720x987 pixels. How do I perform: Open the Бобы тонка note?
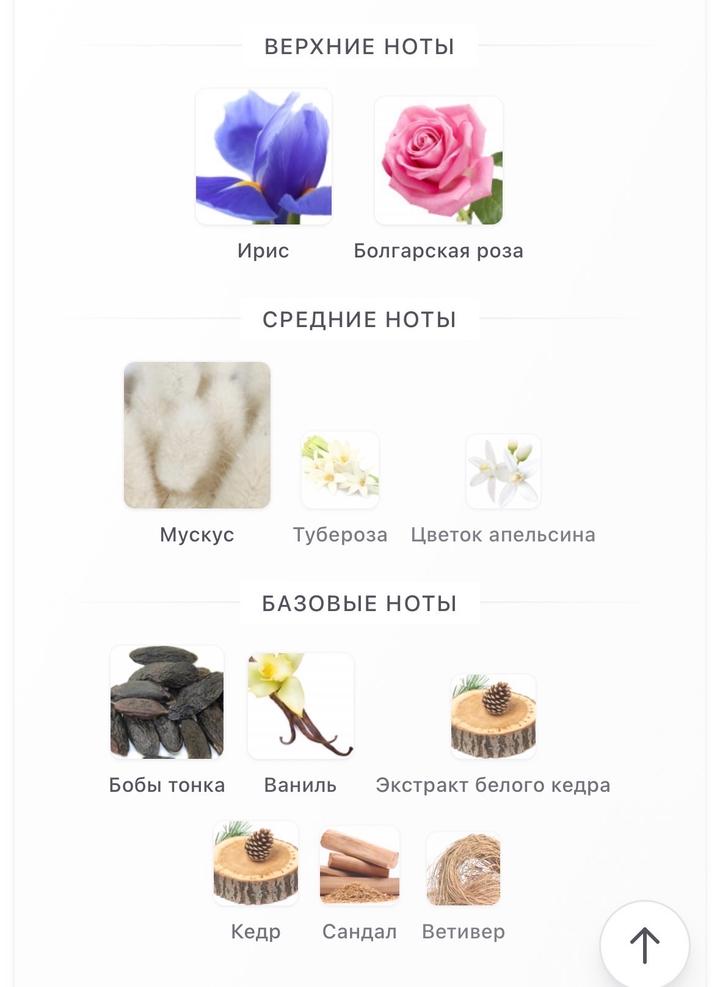[x=167, y=702]
